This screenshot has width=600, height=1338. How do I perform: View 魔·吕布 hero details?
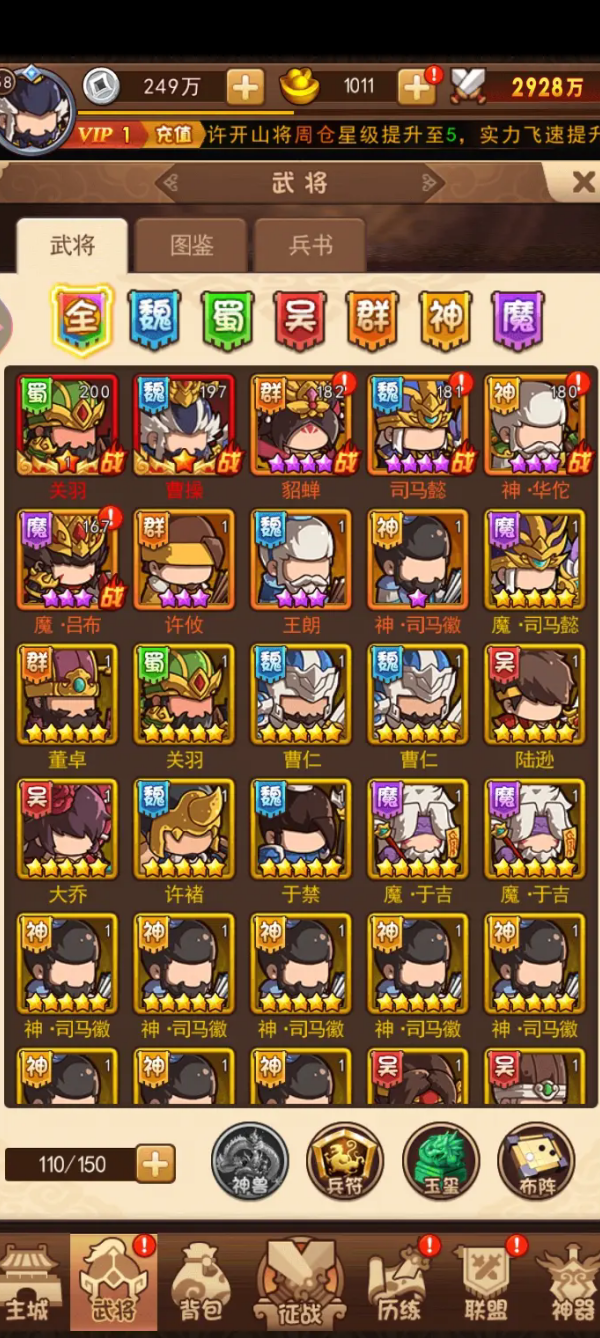point(67,561)
